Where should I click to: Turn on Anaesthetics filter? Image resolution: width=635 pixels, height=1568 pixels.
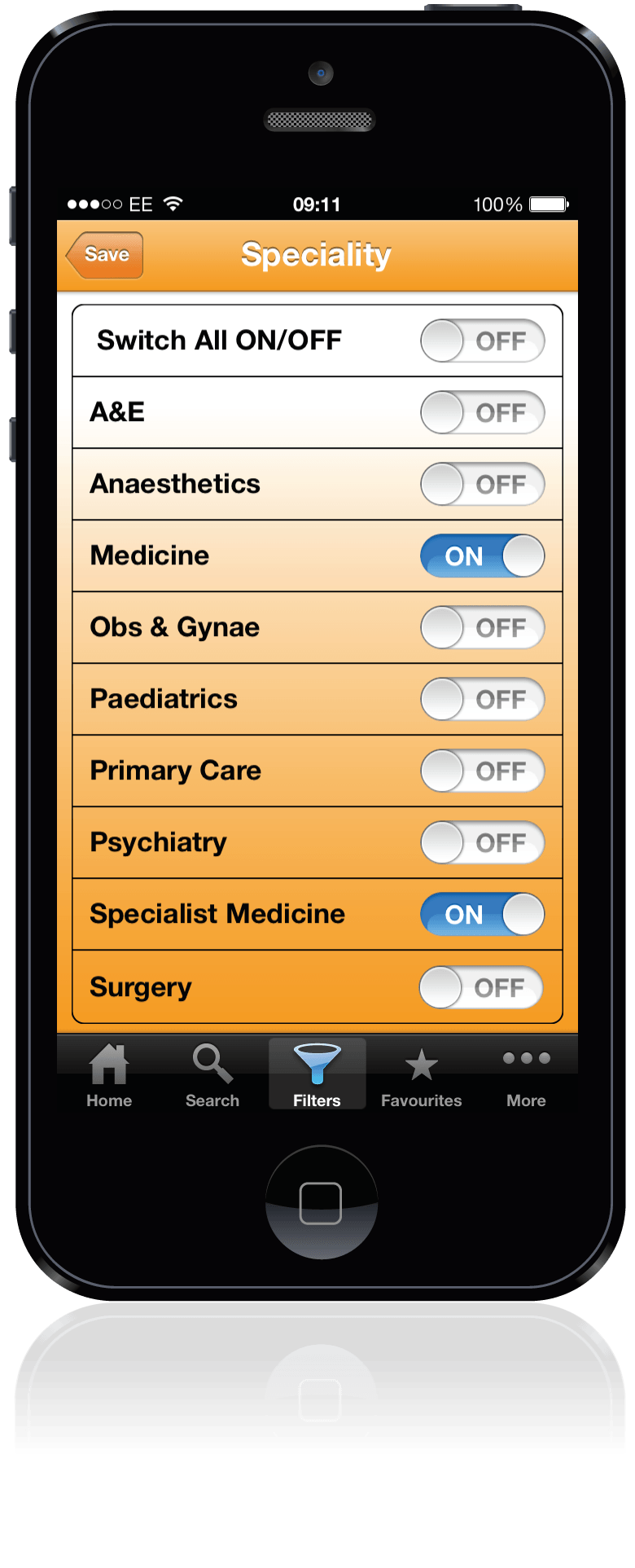point(482,484)
